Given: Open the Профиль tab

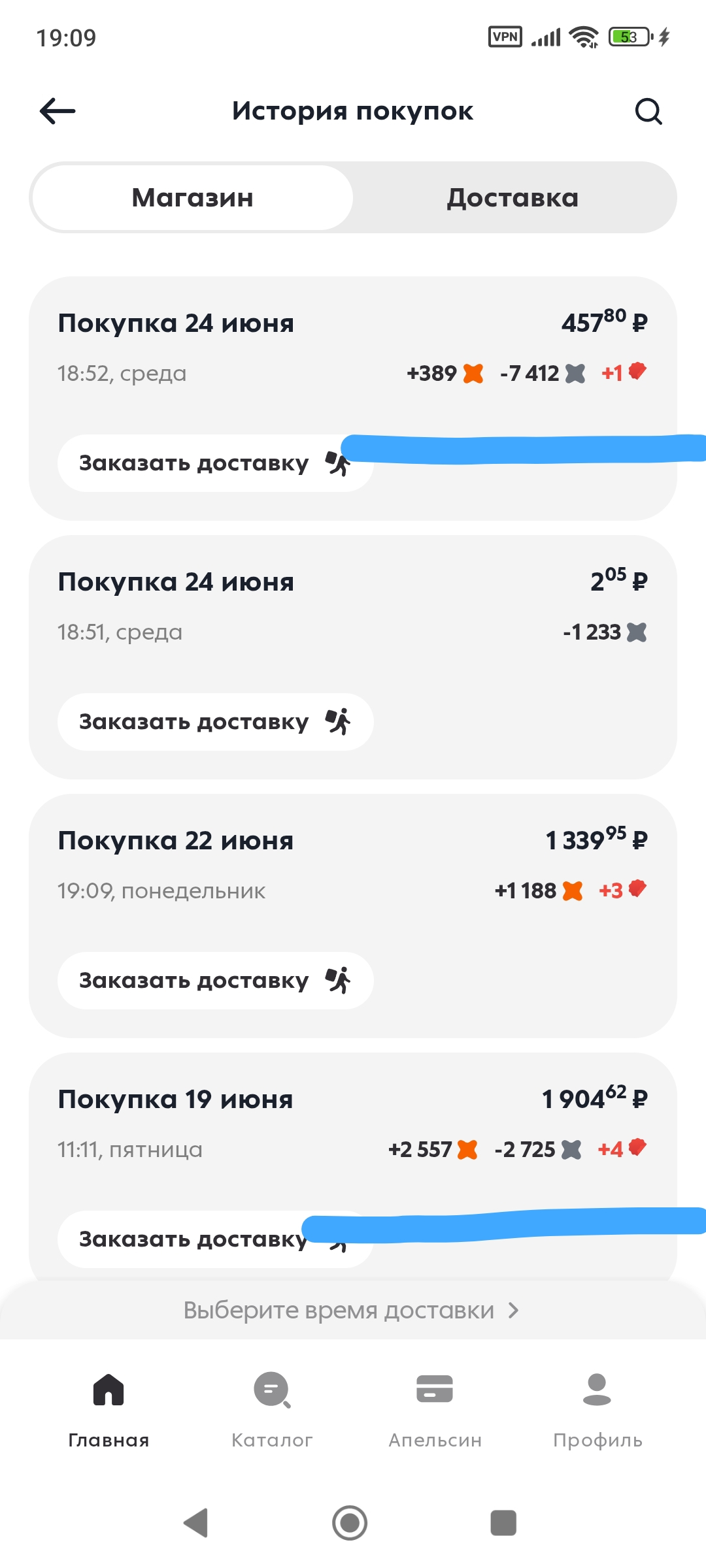Looking at the screenshot, I should 597,1408.
